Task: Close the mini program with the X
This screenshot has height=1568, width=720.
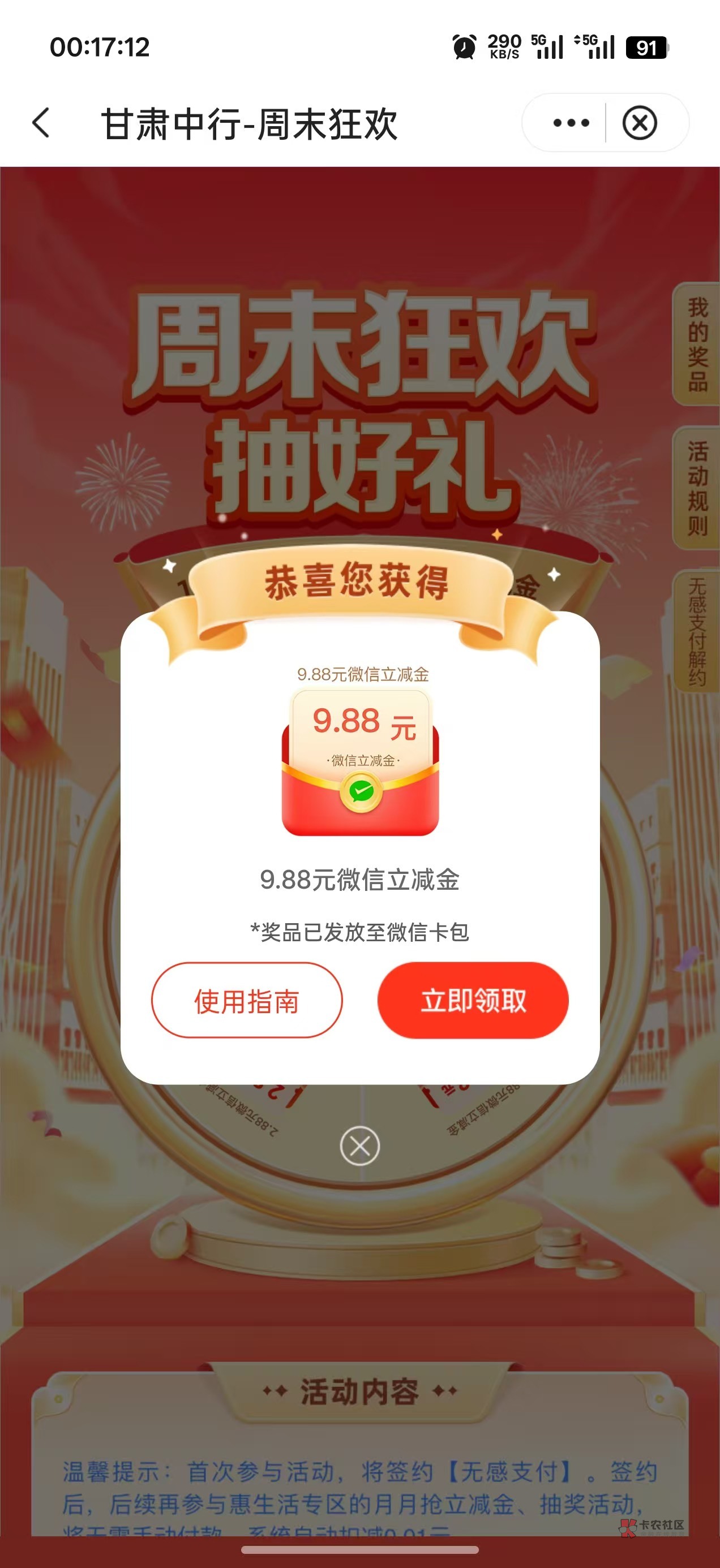Action: tap(640, 123)
